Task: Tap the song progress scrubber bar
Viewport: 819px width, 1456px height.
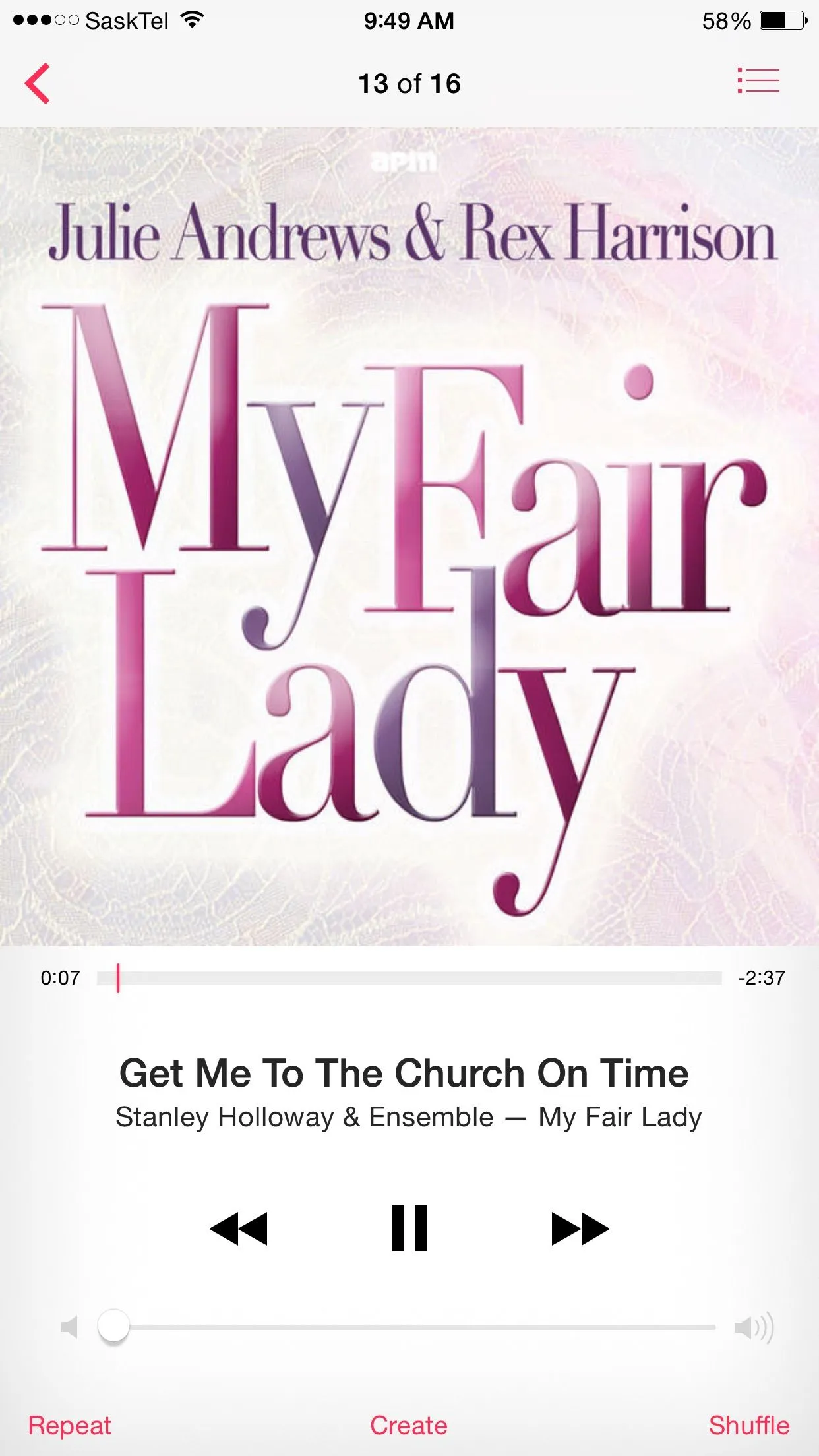Action: [x=409, y=978]
